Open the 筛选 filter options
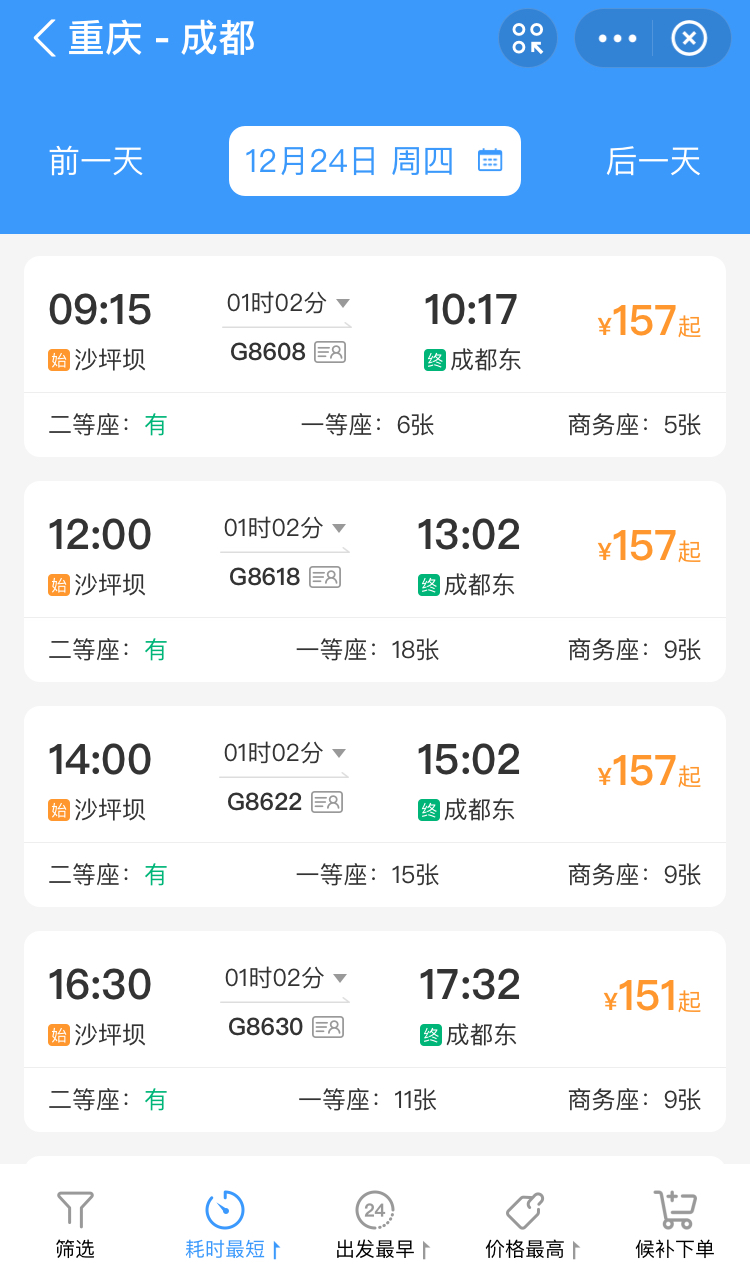Screen dimensions: 750x1288 point(75,1224)
